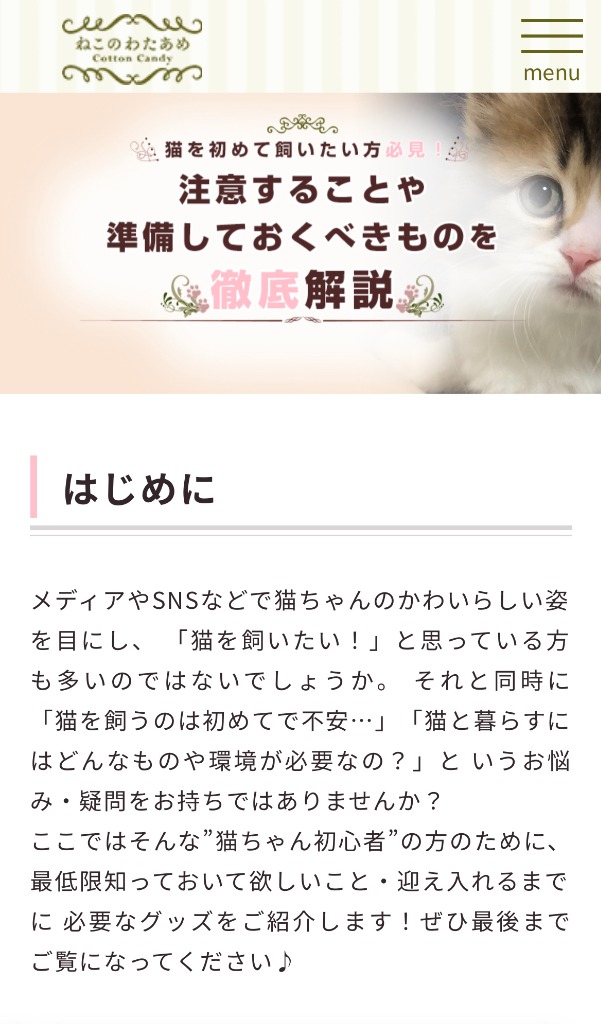The height and width of the screenshot is (1024, 601).
Task: Tap the Cotton Candy site logo
Action: [132, 48]
